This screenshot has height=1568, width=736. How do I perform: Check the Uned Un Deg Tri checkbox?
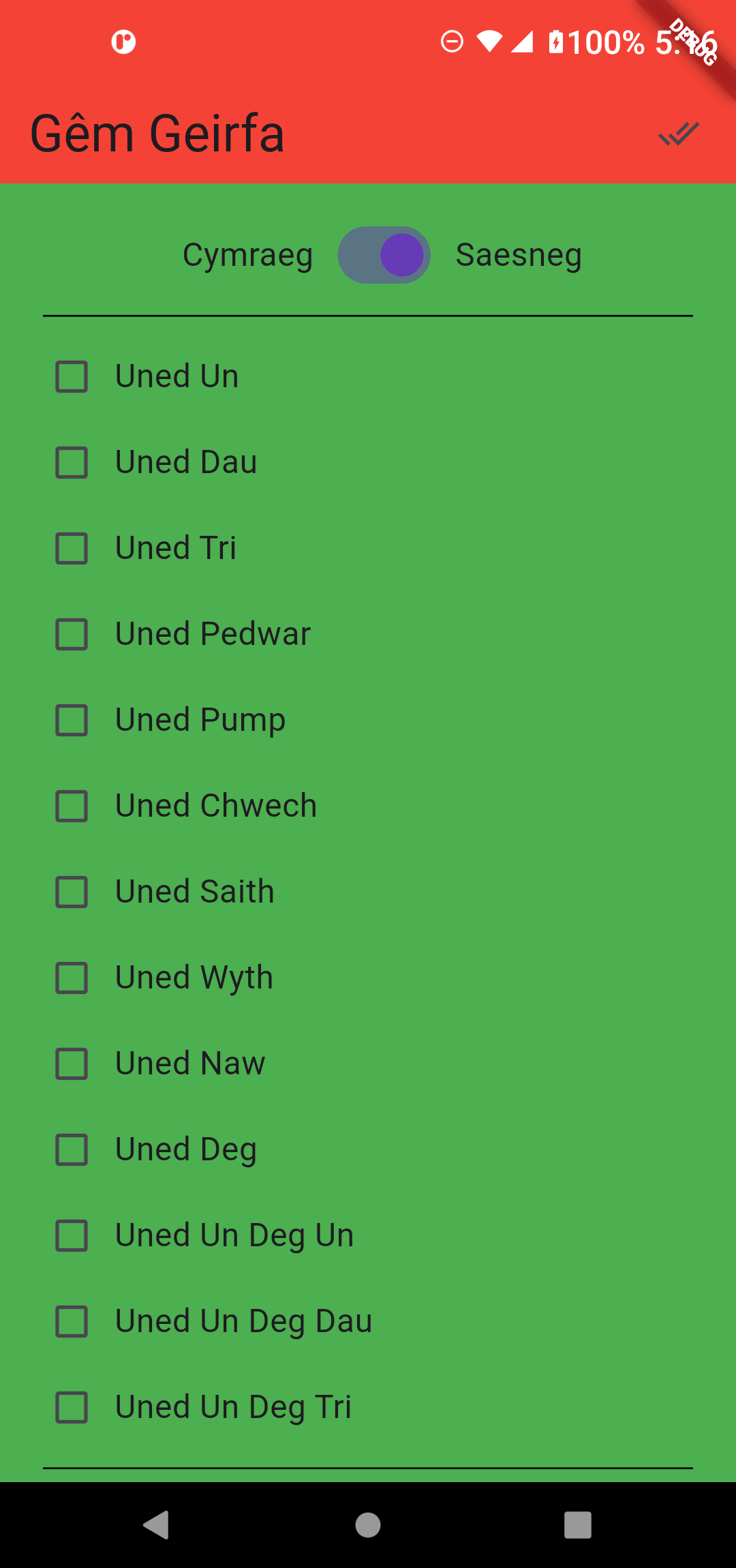point(72,1408)
